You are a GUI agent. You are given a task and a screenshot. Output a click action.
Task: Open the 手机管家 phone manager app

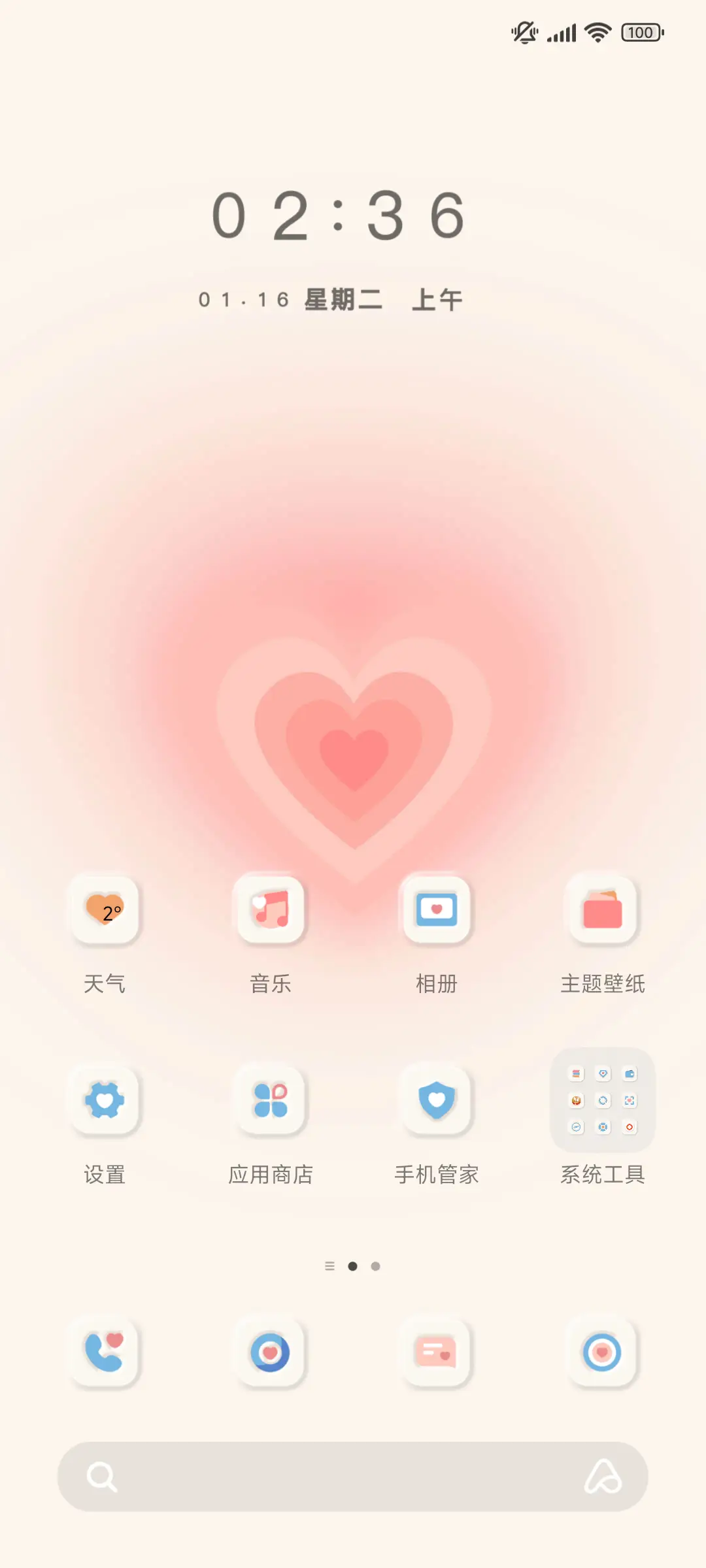(x=437, y=1101)
